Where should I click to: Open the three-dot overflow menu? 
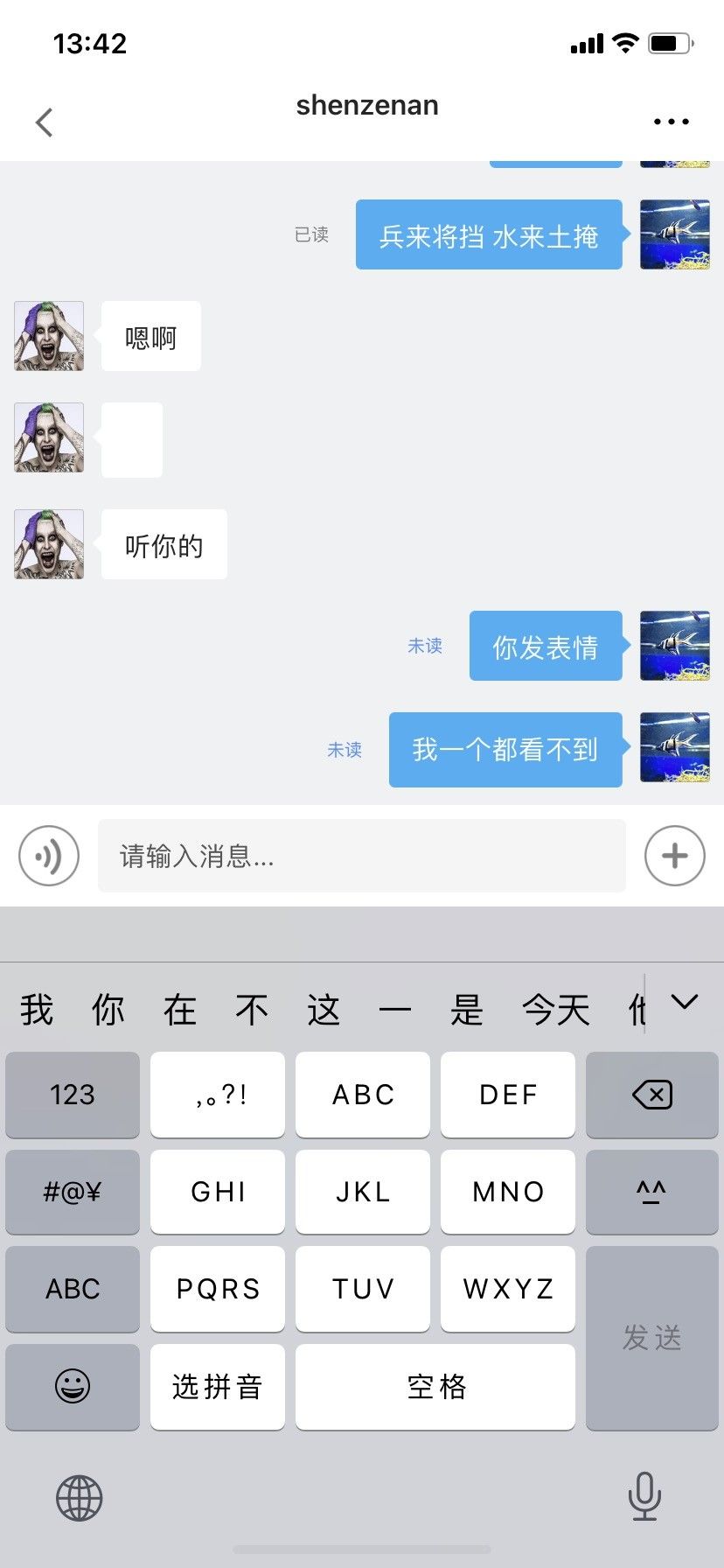[672, 122]
